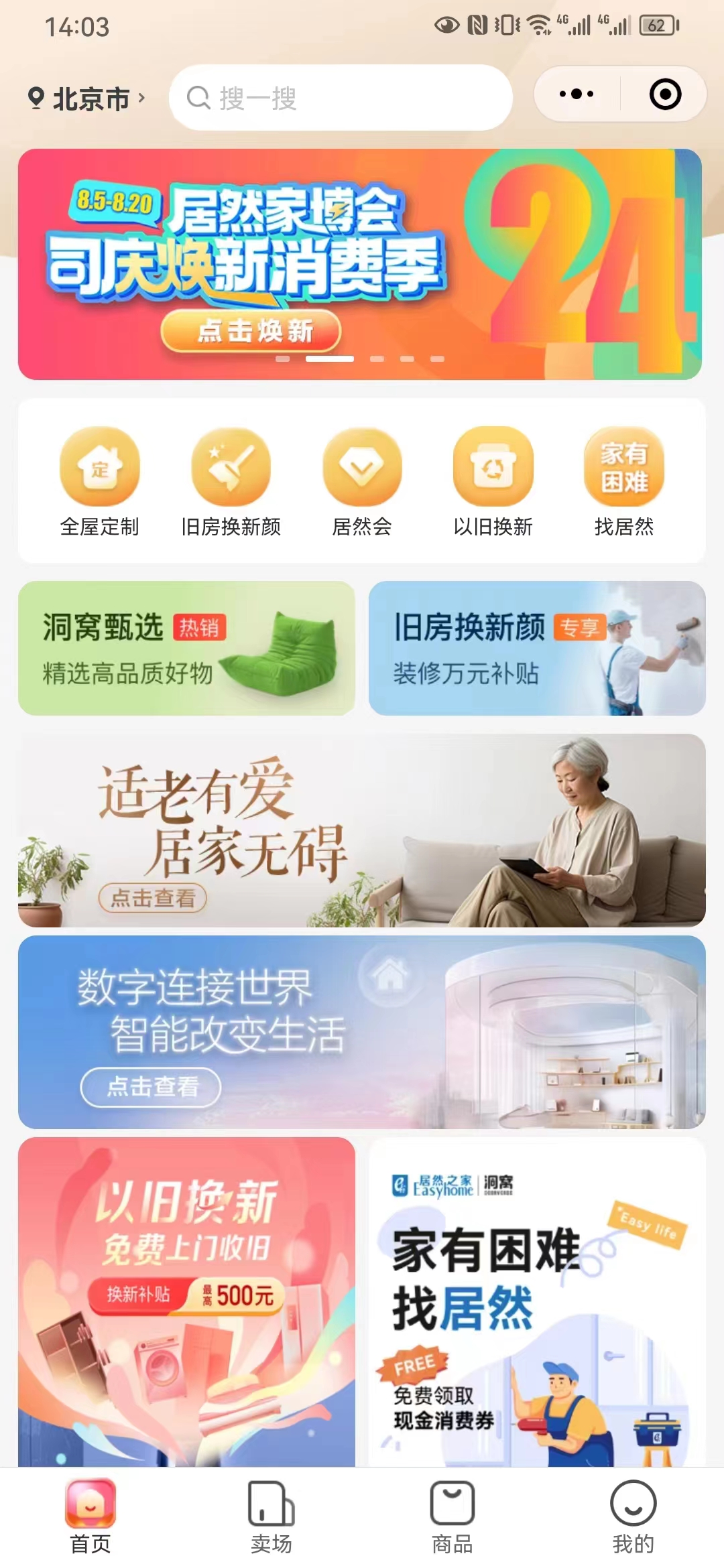View 洞窝甄选 精选高品质好物 card
This screenshot has height=1568, width=724.
[x=186, y=648]
